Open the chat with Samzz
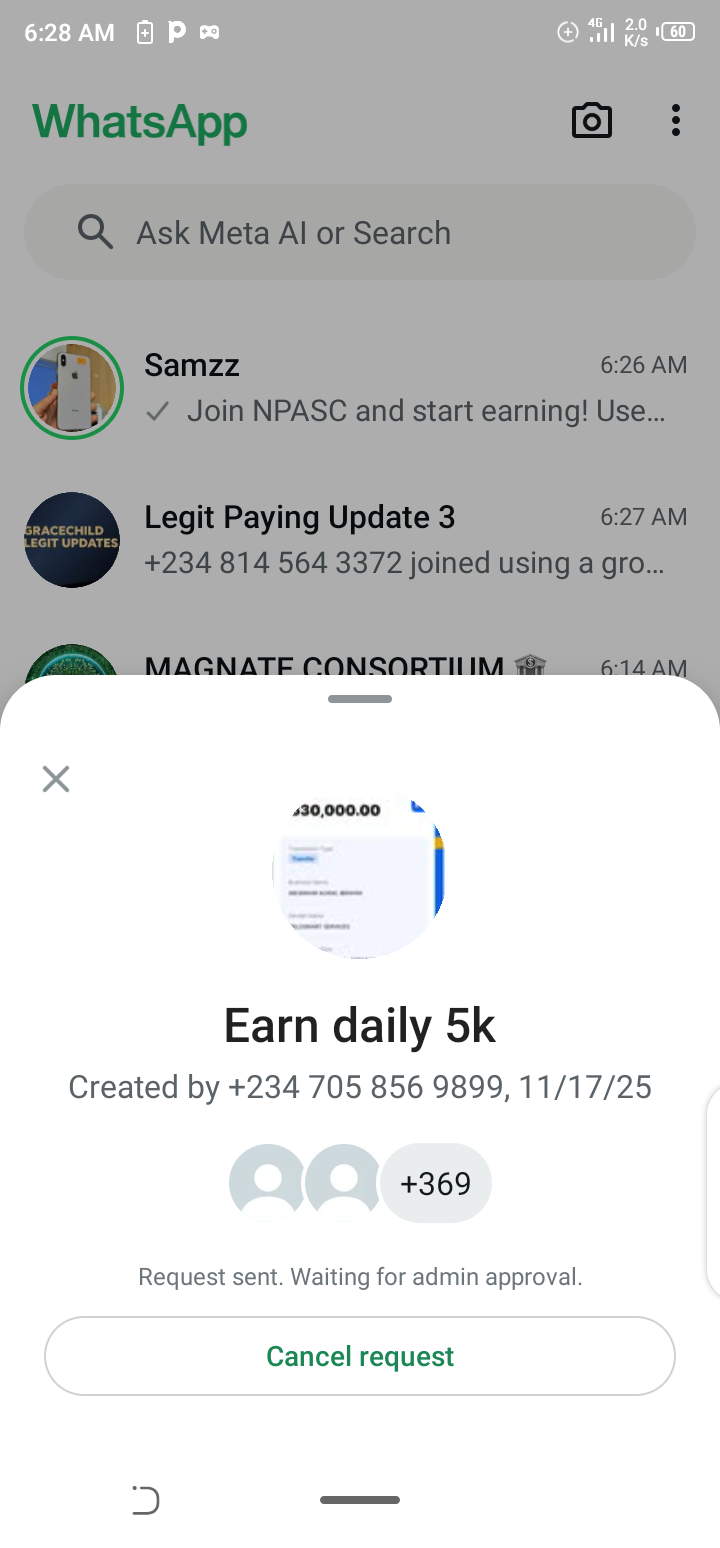 pyautogui.click(x=400, y=388)
